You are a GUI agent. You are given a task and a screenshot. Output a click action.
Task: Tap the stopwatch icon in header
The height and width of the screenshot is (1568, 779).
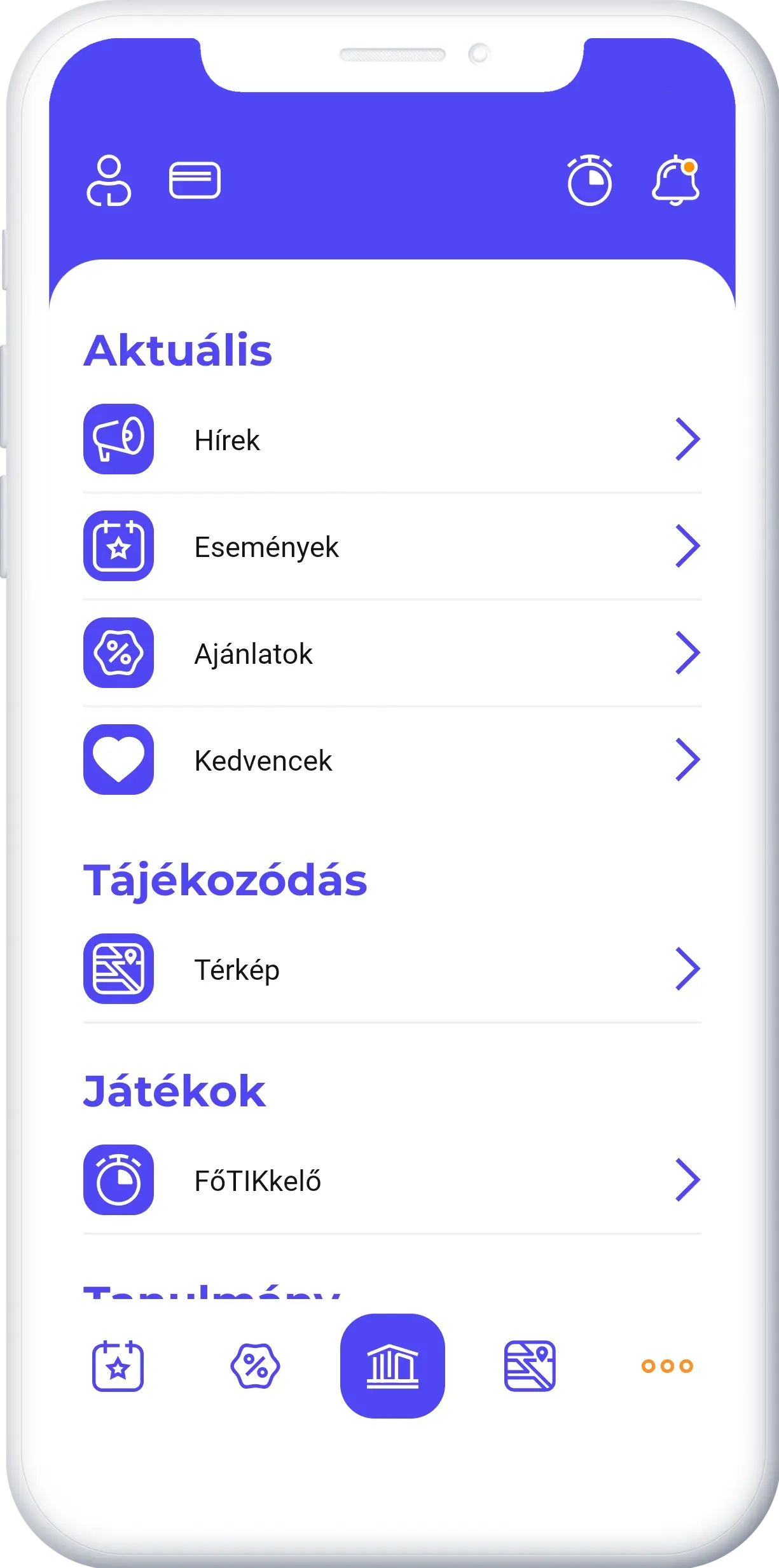point(589,181)
